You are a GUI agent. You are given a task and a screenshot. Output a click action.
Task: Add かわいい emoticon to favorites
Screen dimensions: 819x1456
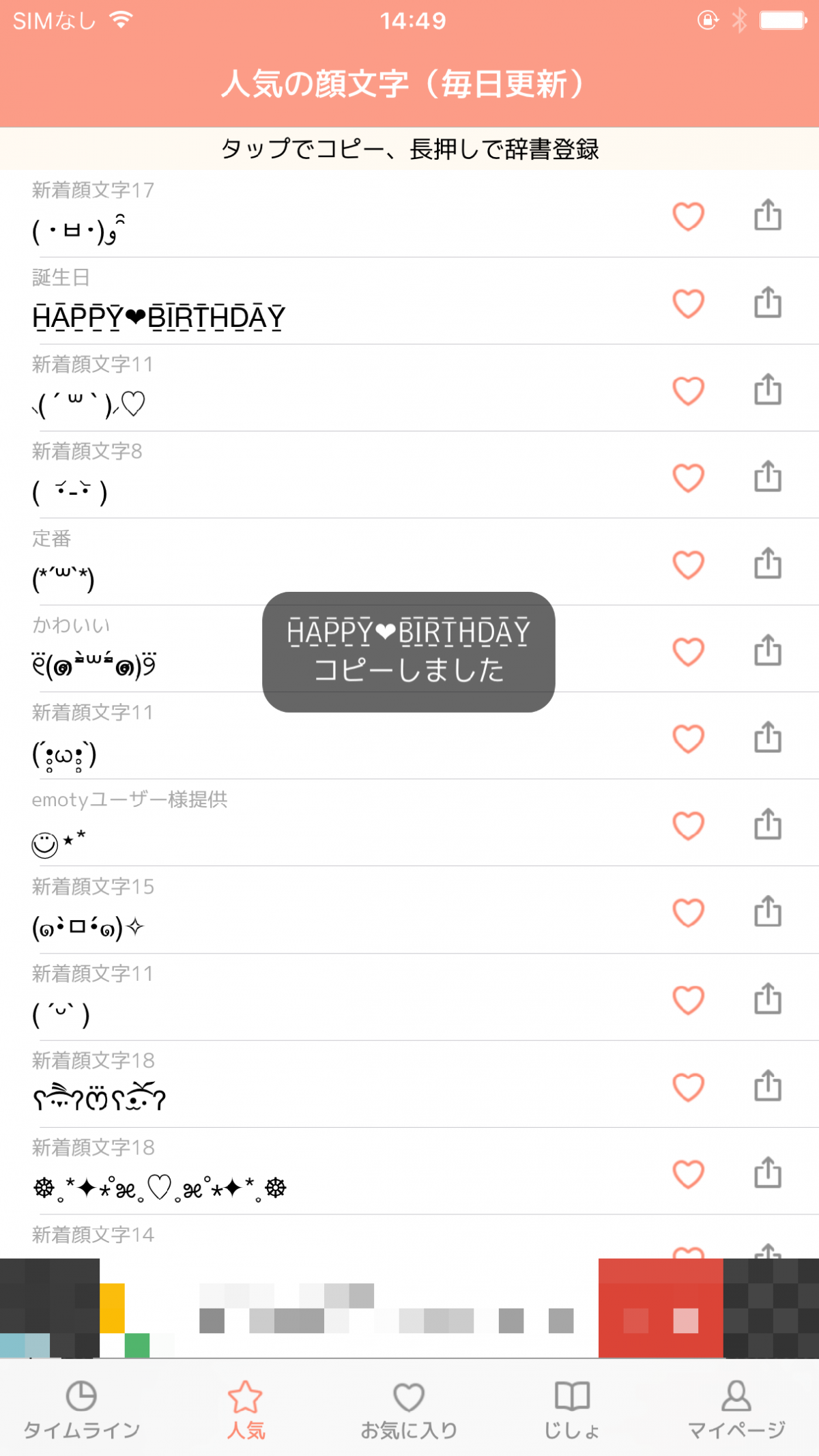point(688,652)
